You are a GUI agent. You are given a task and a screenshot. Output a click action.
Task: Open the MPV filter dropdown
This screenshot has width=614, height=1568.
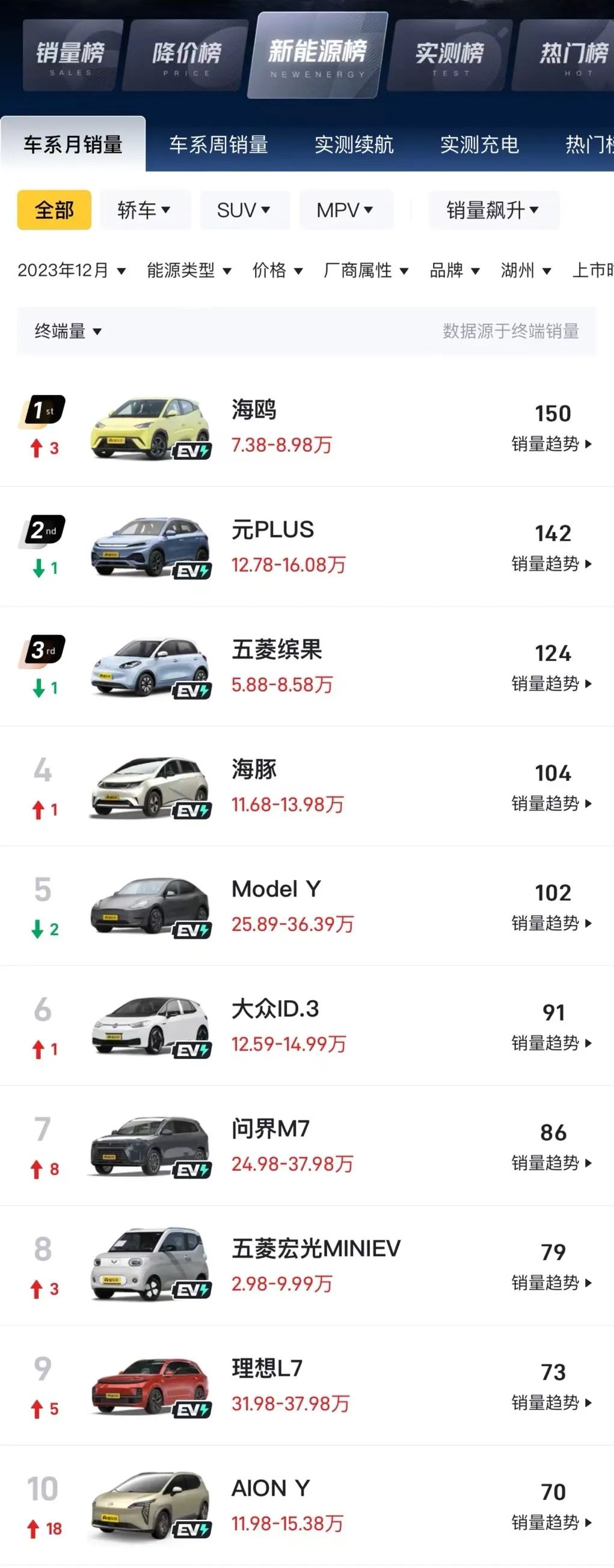[x=345, y=210]
